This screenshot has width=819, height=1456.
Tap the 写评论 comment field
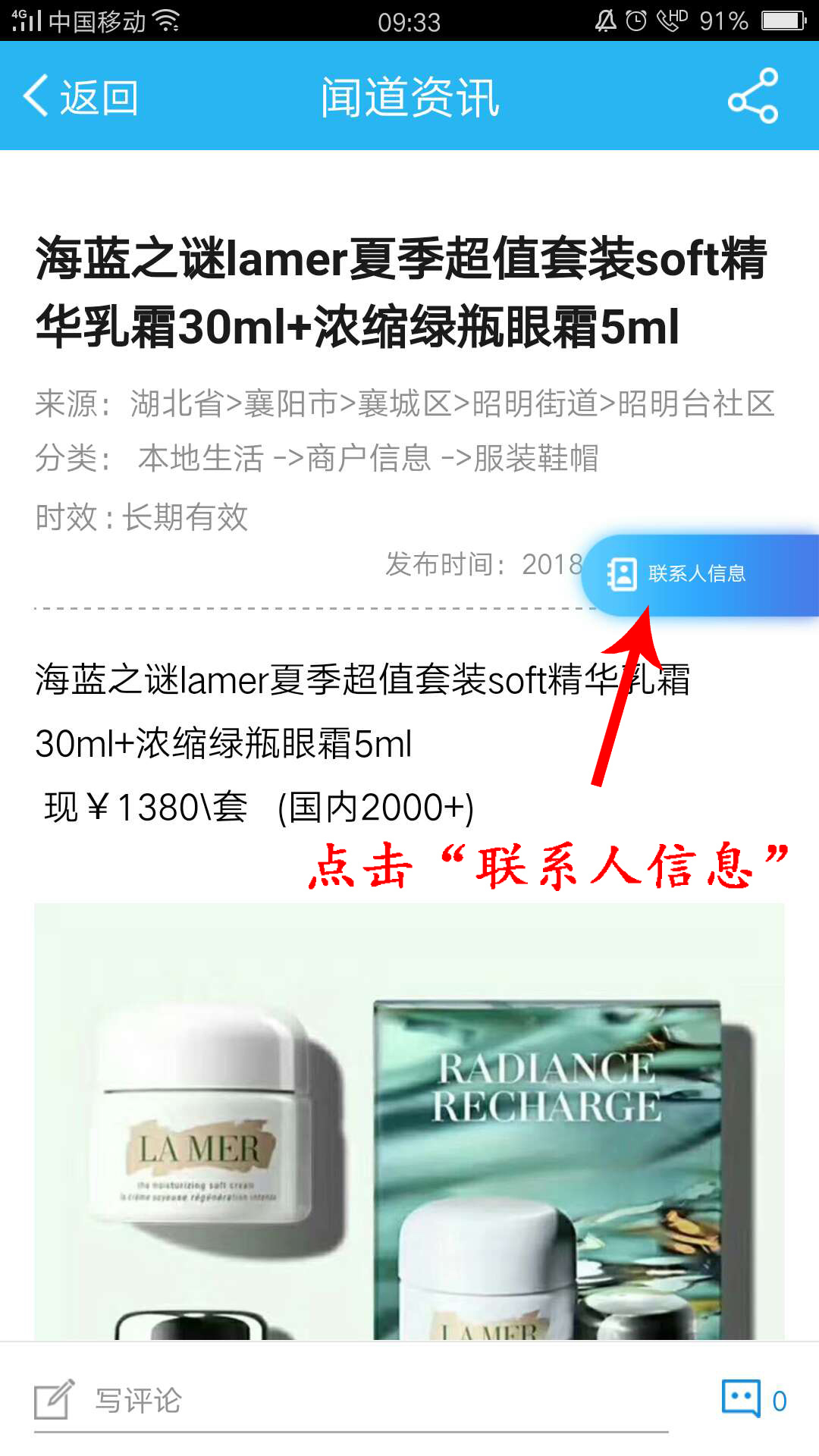[x=349, y=1400]
